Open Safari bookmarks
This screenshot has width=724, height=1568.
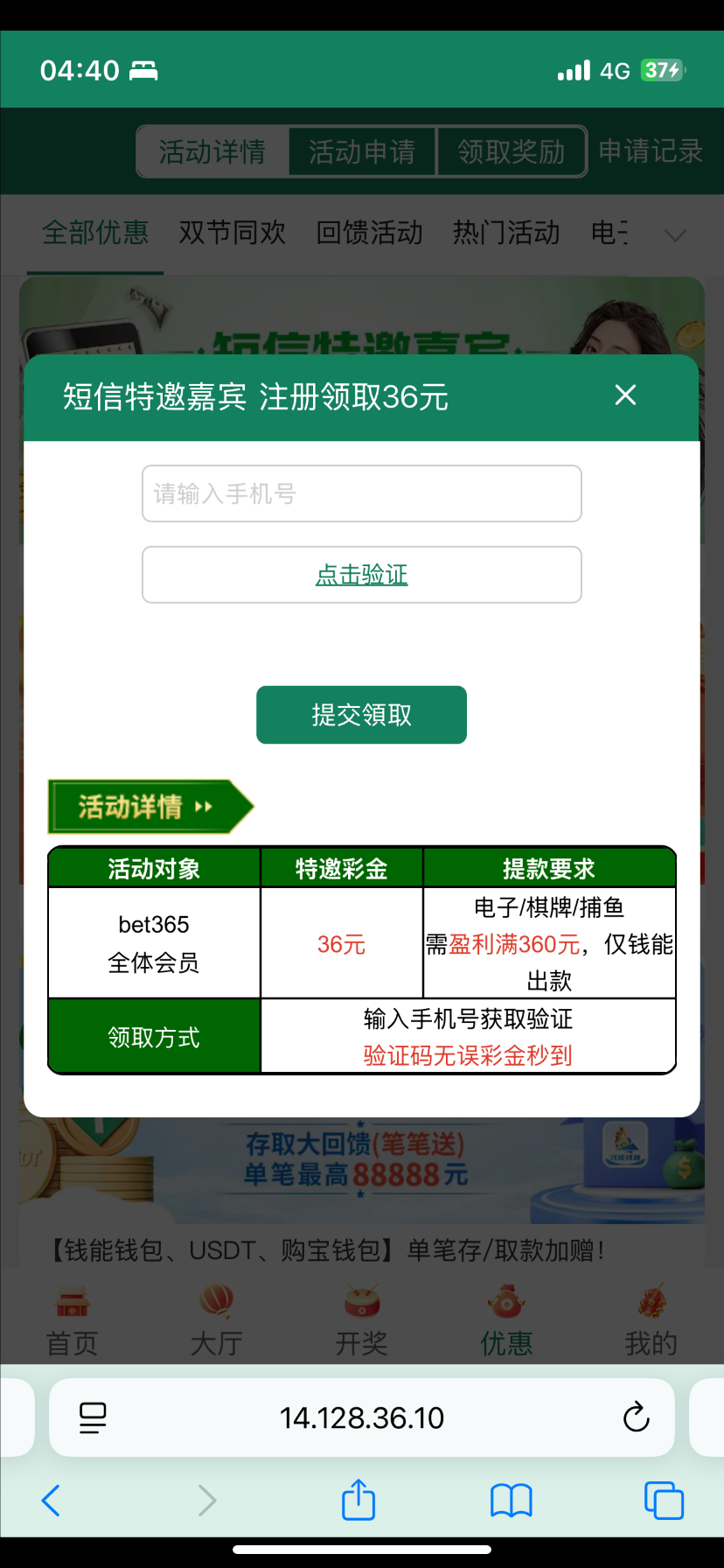point(512,1501)
